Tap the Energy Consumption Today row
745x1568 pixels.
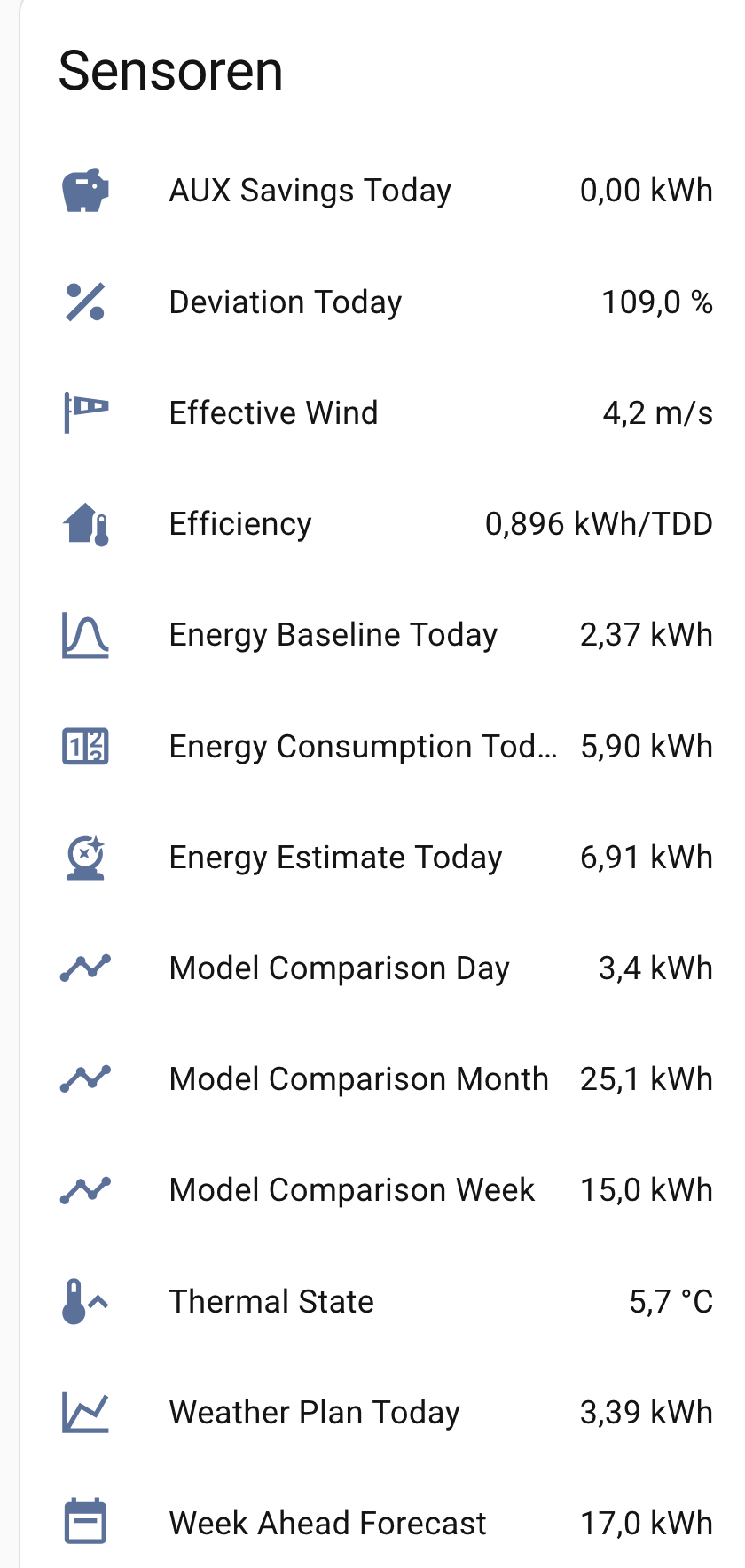coord(363,747)
